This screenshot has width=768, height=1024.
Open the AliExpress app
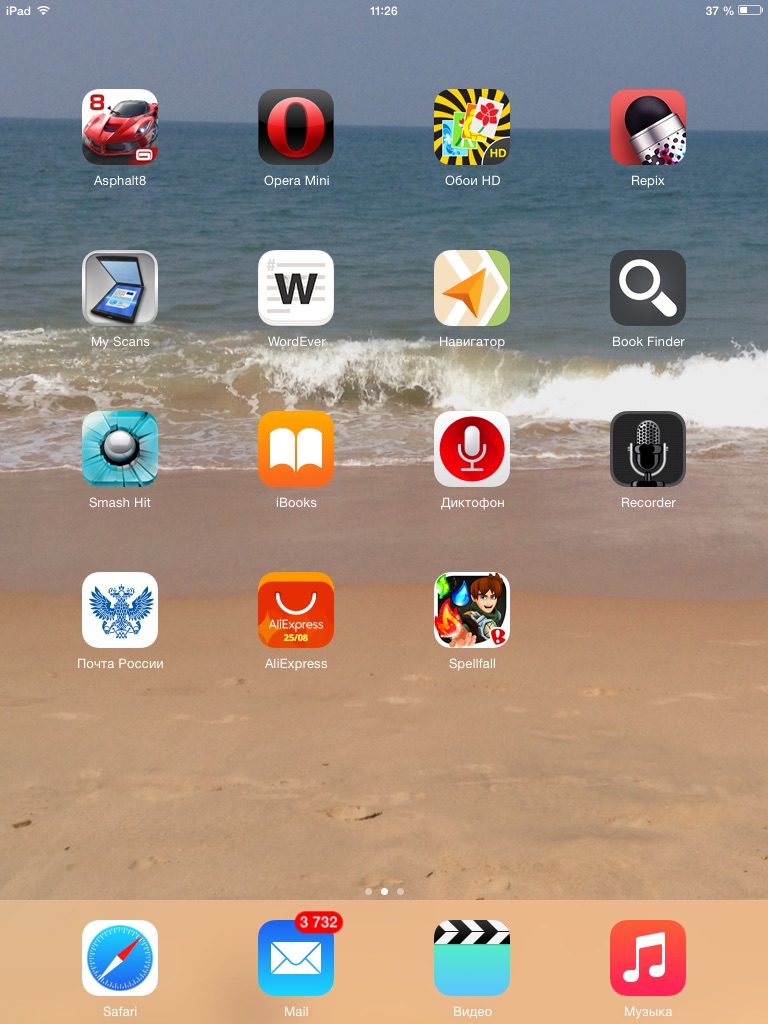[x=296, y=610]
